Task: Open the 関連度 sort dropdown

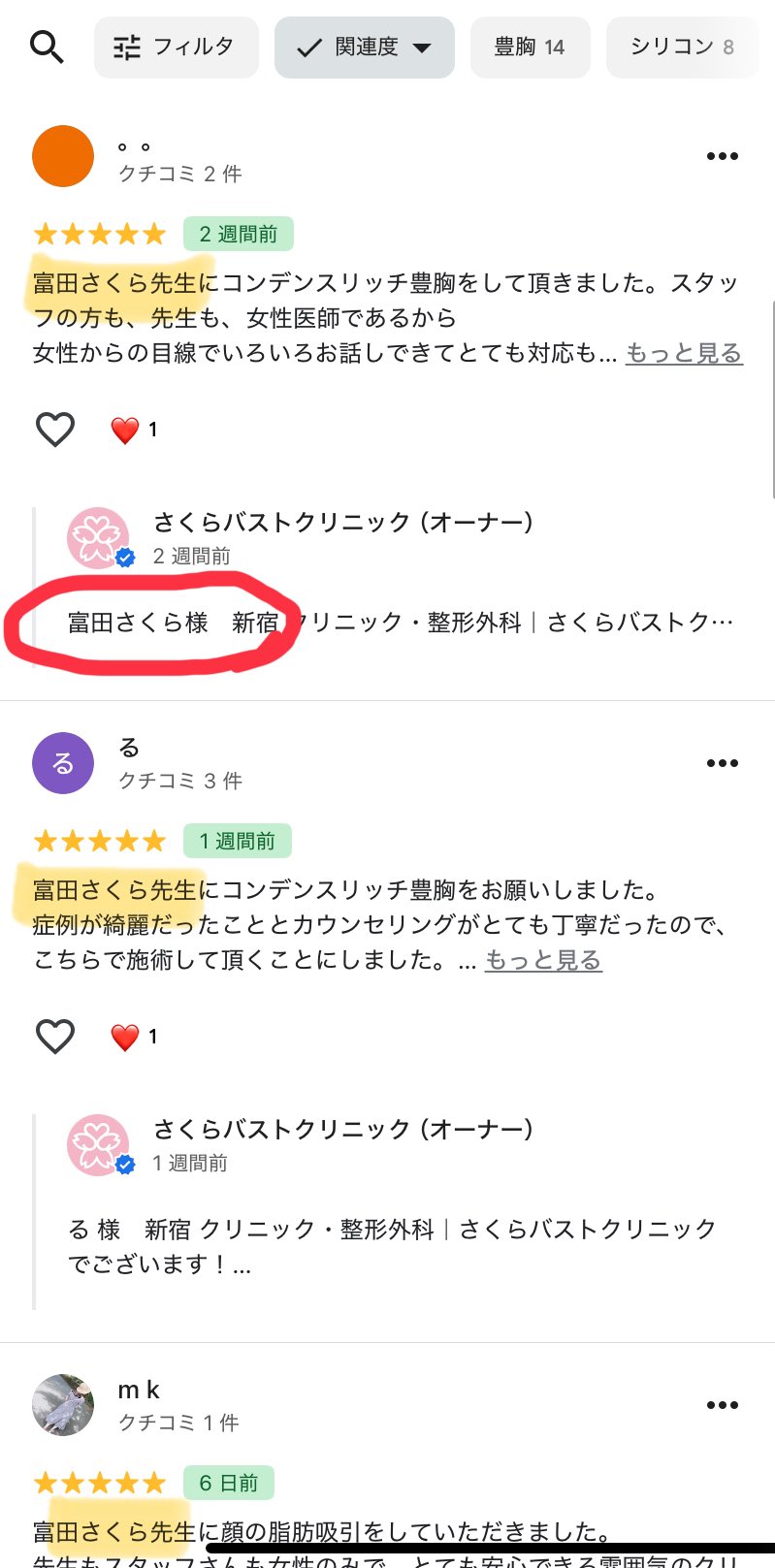Action: 364,47
